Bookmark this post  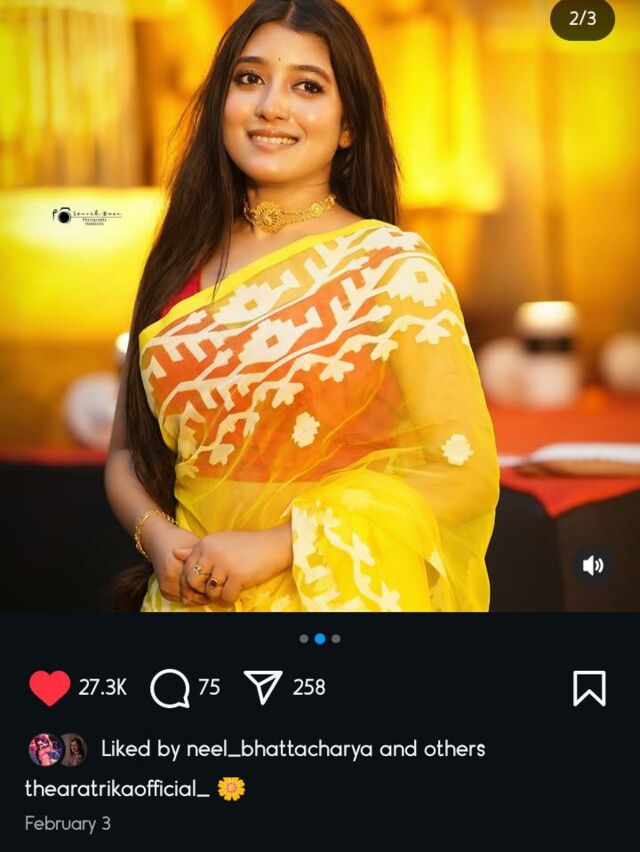589,688
